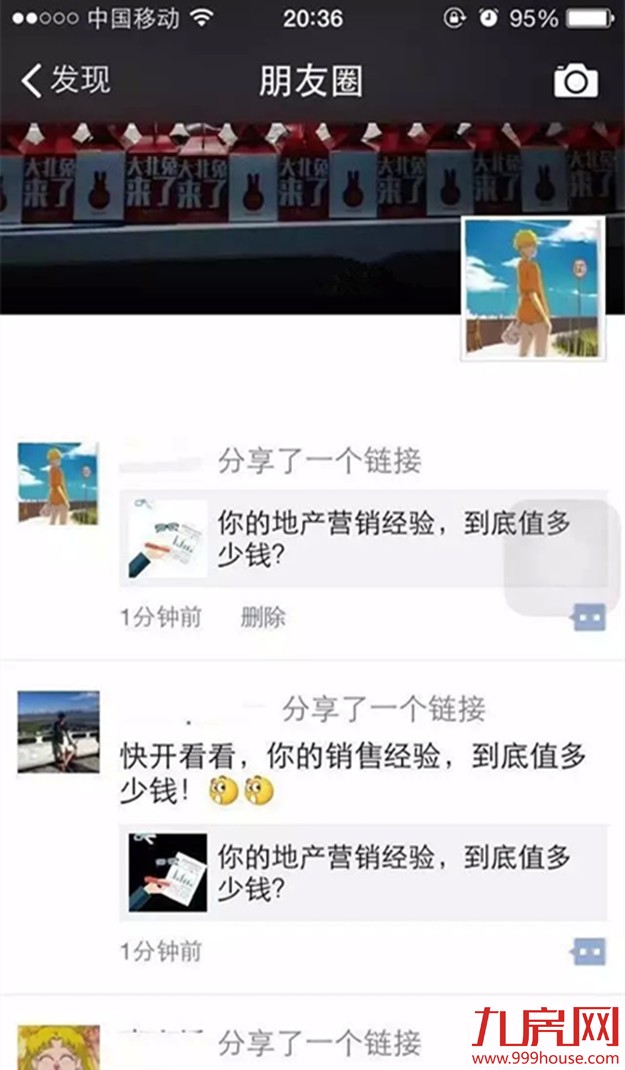Open the camera to post a moment

click(576, 81)
